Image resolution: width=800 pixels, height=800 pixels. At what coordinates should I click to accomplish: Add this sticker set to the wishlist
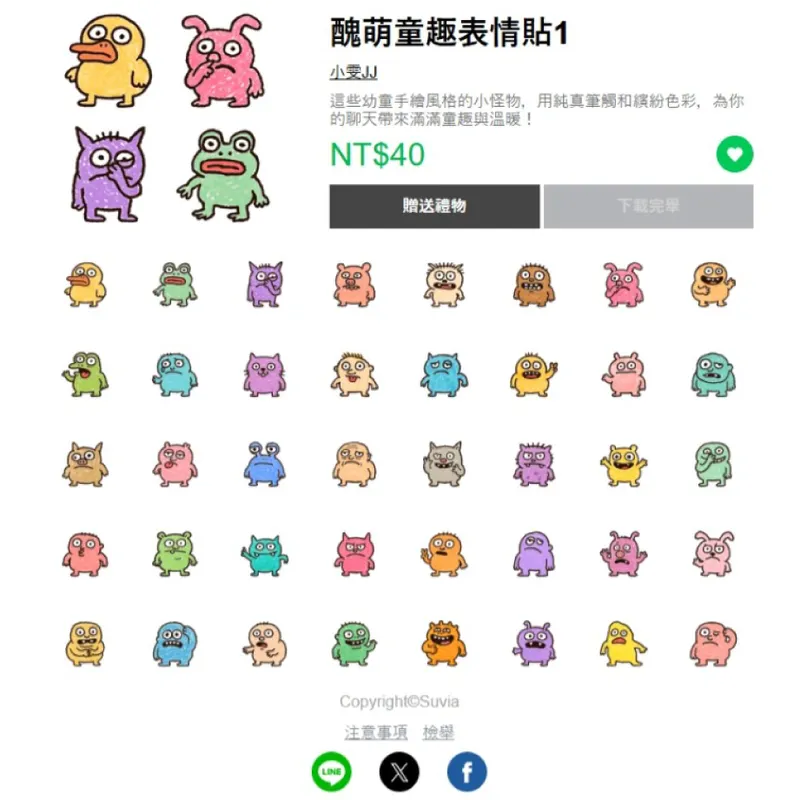pos(734,155)
